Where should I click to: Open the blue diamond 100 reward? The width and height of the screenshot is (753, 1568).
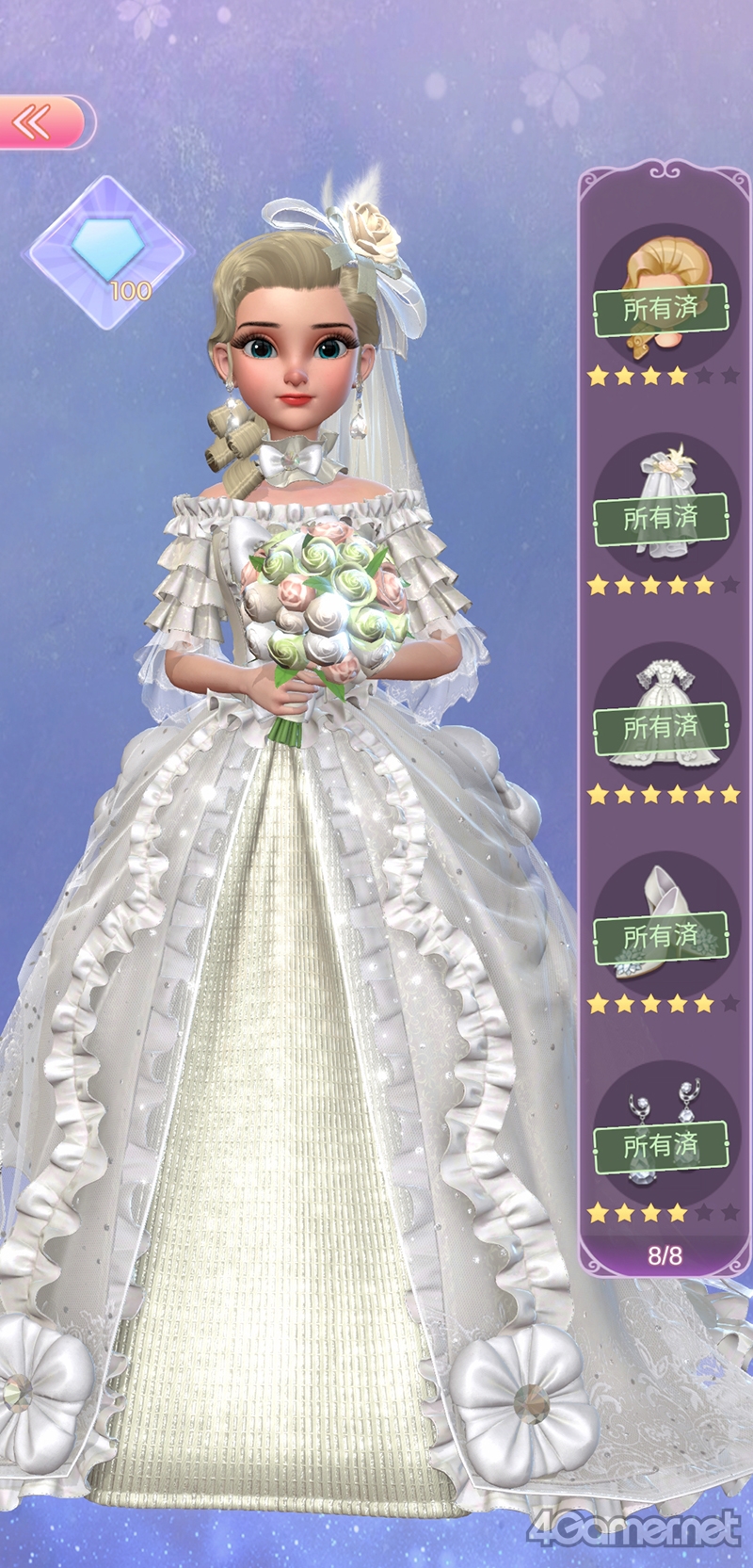point(108,251)
